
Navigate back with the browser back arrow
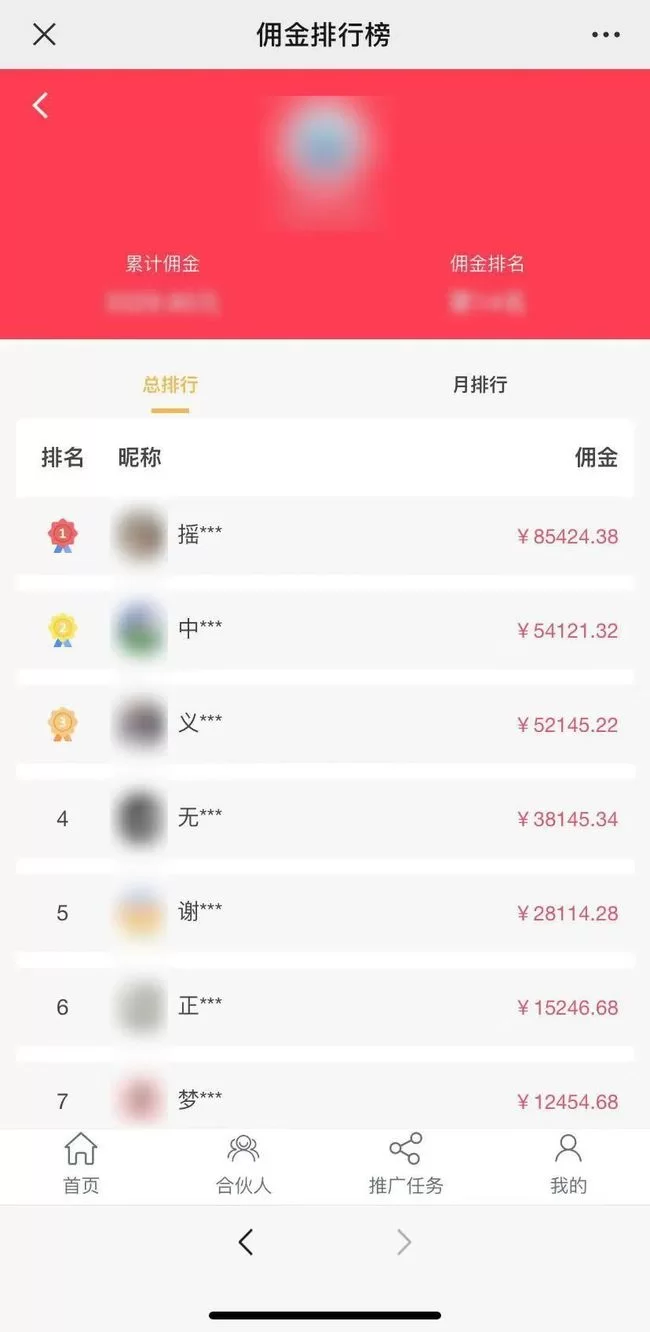[246, 1242]
